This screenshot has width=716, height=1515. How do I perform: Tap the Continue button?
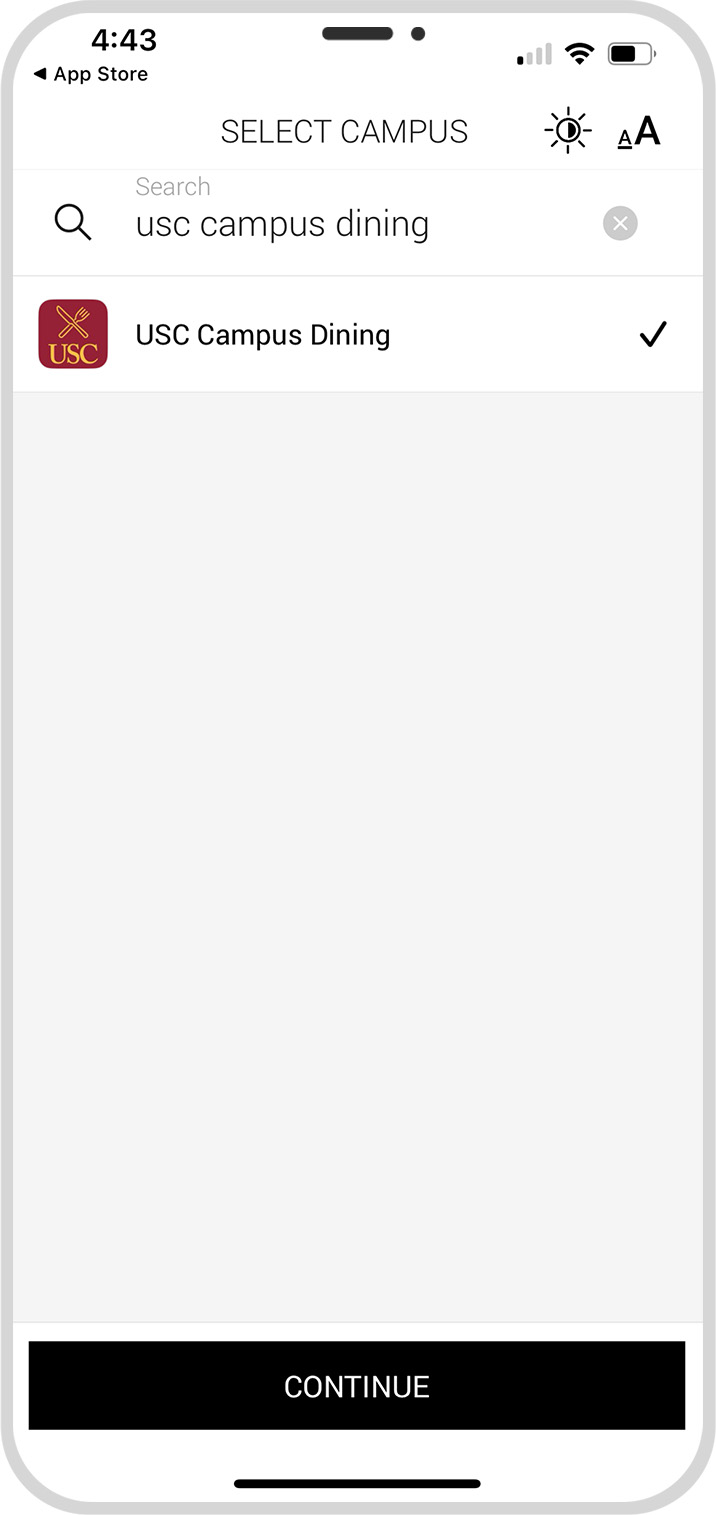tap(357, 1385)
